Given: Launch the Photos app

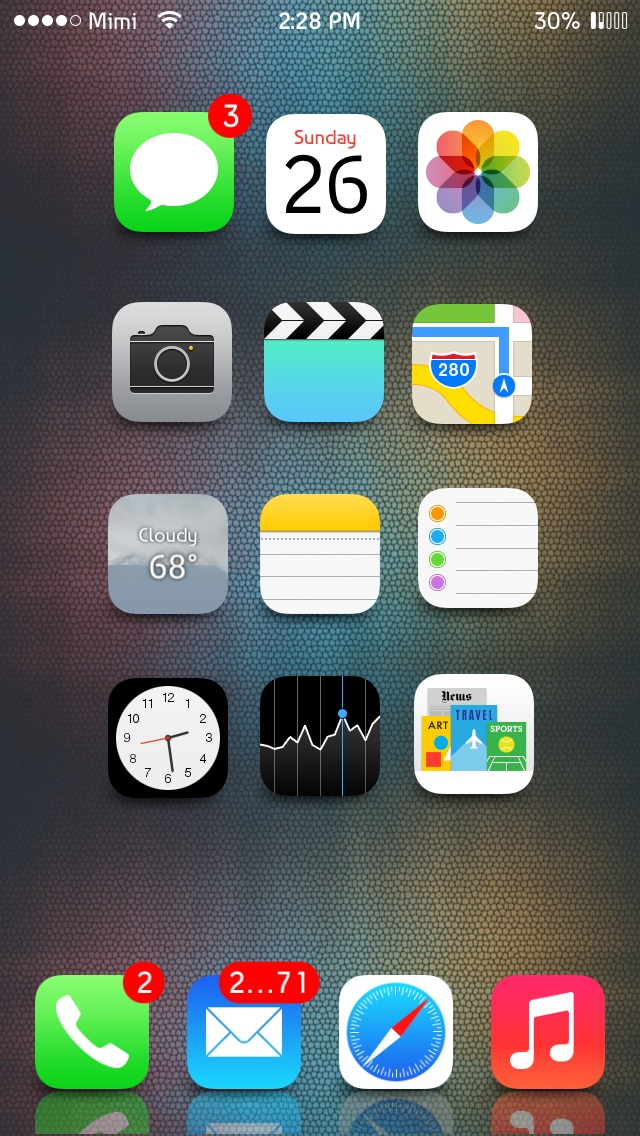Looking at the screenshot, I should coord(478,172).
